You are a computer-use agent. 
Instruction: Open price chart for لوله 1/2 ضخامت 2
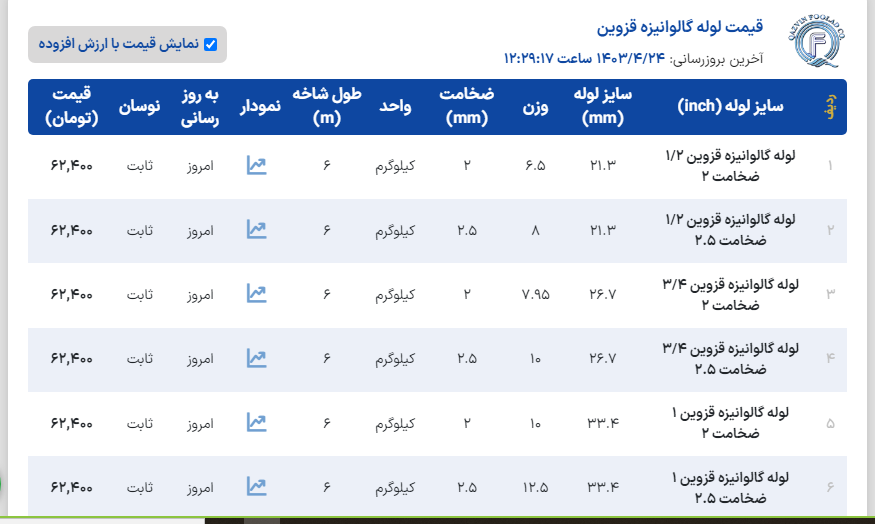pyautogui.click(x=257, y=165)
